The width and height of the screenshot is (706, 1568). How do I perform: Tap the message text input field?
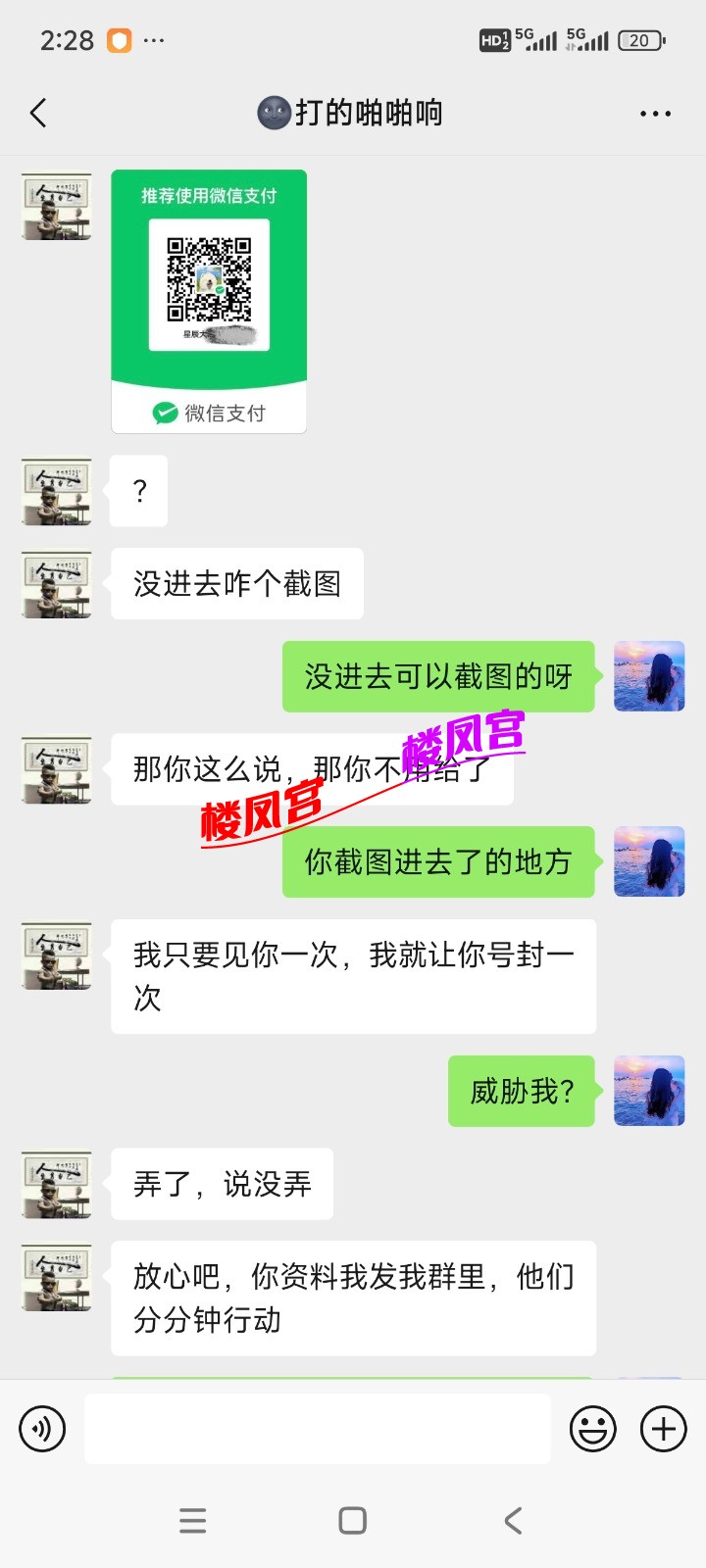(x=317, y=1429)
